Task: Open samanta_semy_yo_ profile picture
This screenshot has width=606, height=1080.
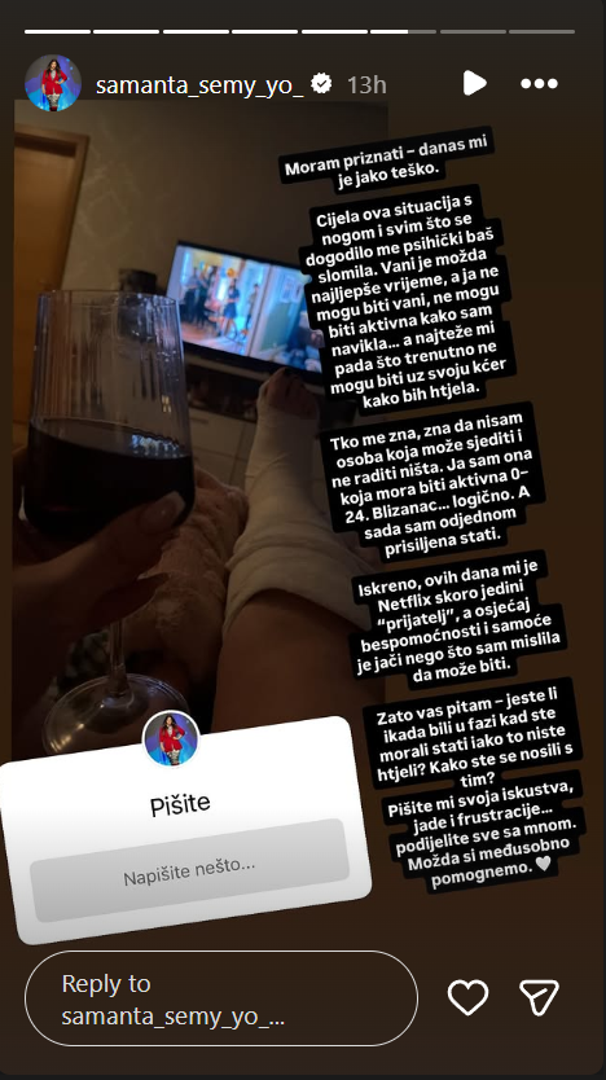Action: coord(53,84)
